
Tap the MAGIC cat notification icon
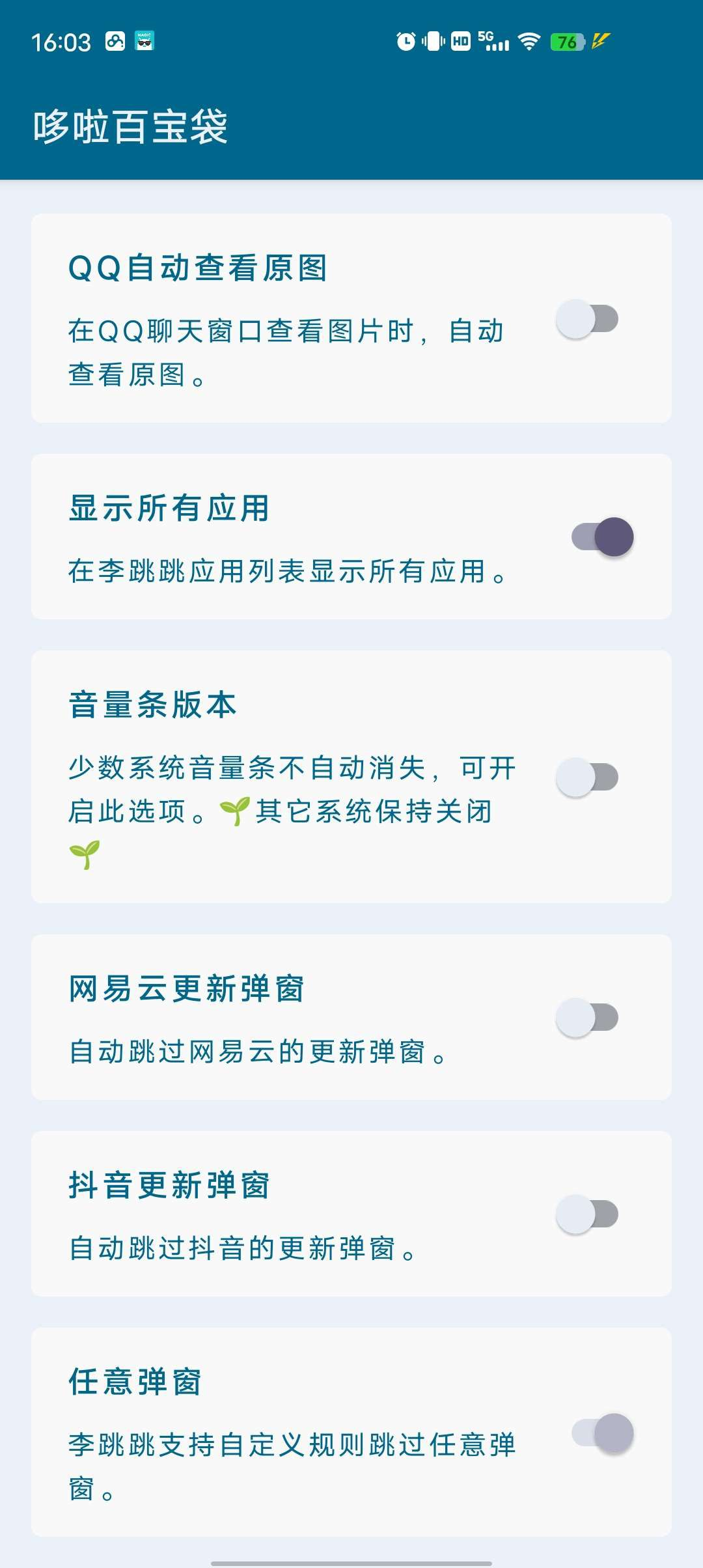[145, 40]
